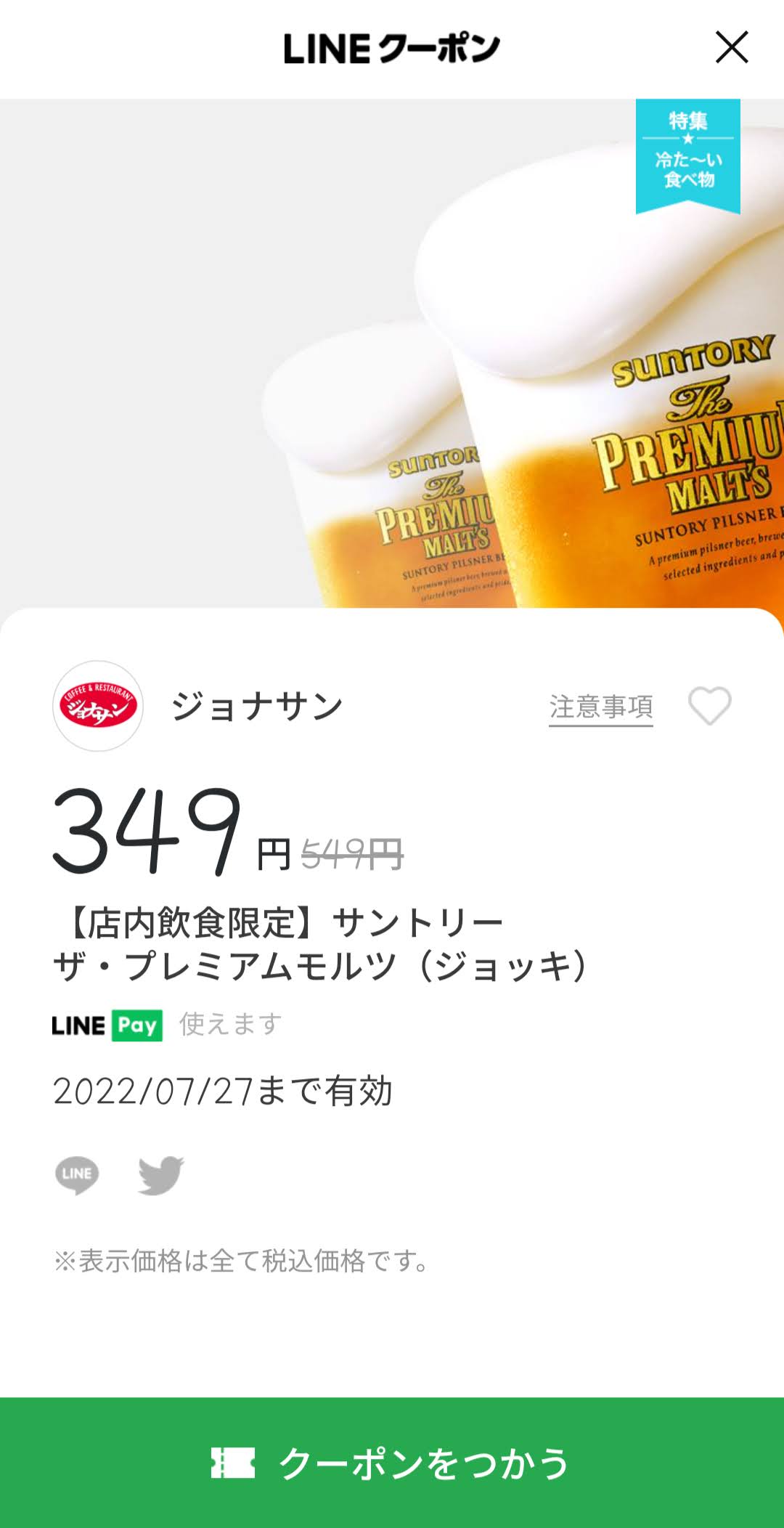Open the ジョナサン store logo

coord(98,706)
